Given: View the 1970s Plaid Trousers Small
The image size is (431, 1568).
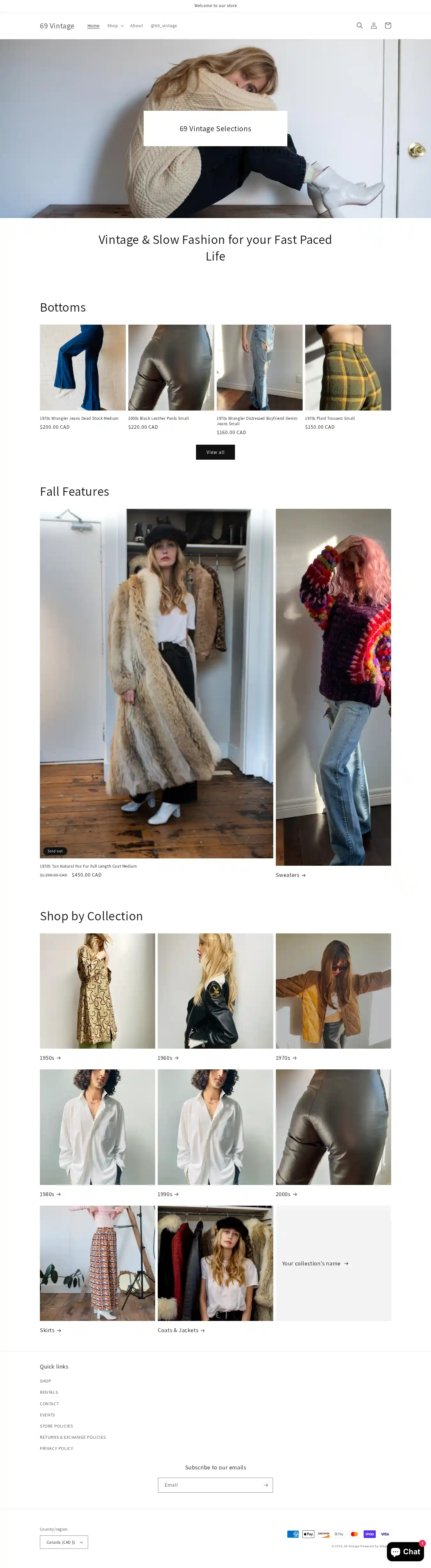Looking at the screenshot, I should click(x=329, y=418).
